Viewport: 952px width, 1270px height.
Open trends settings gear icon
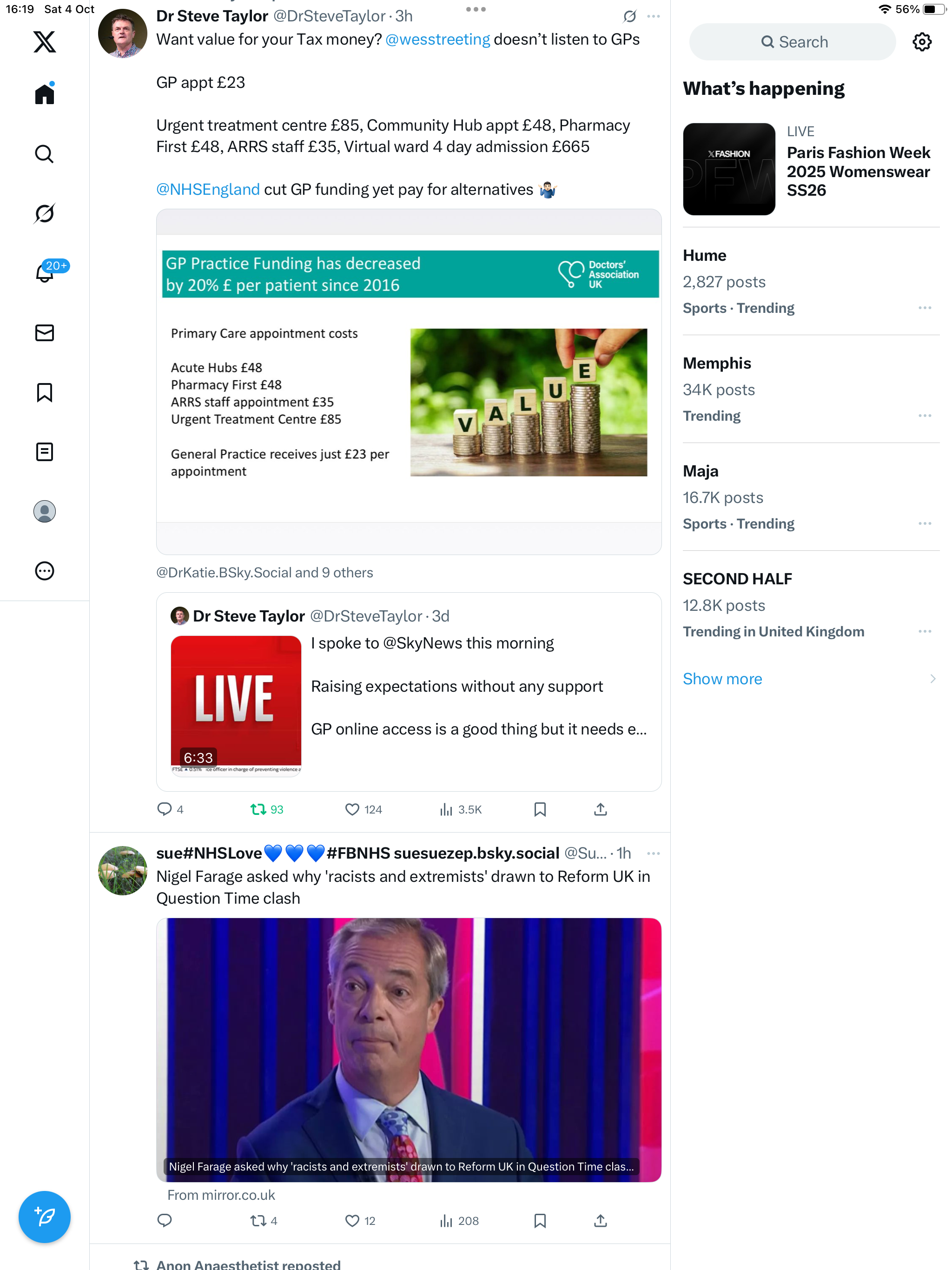coord(922,42)
